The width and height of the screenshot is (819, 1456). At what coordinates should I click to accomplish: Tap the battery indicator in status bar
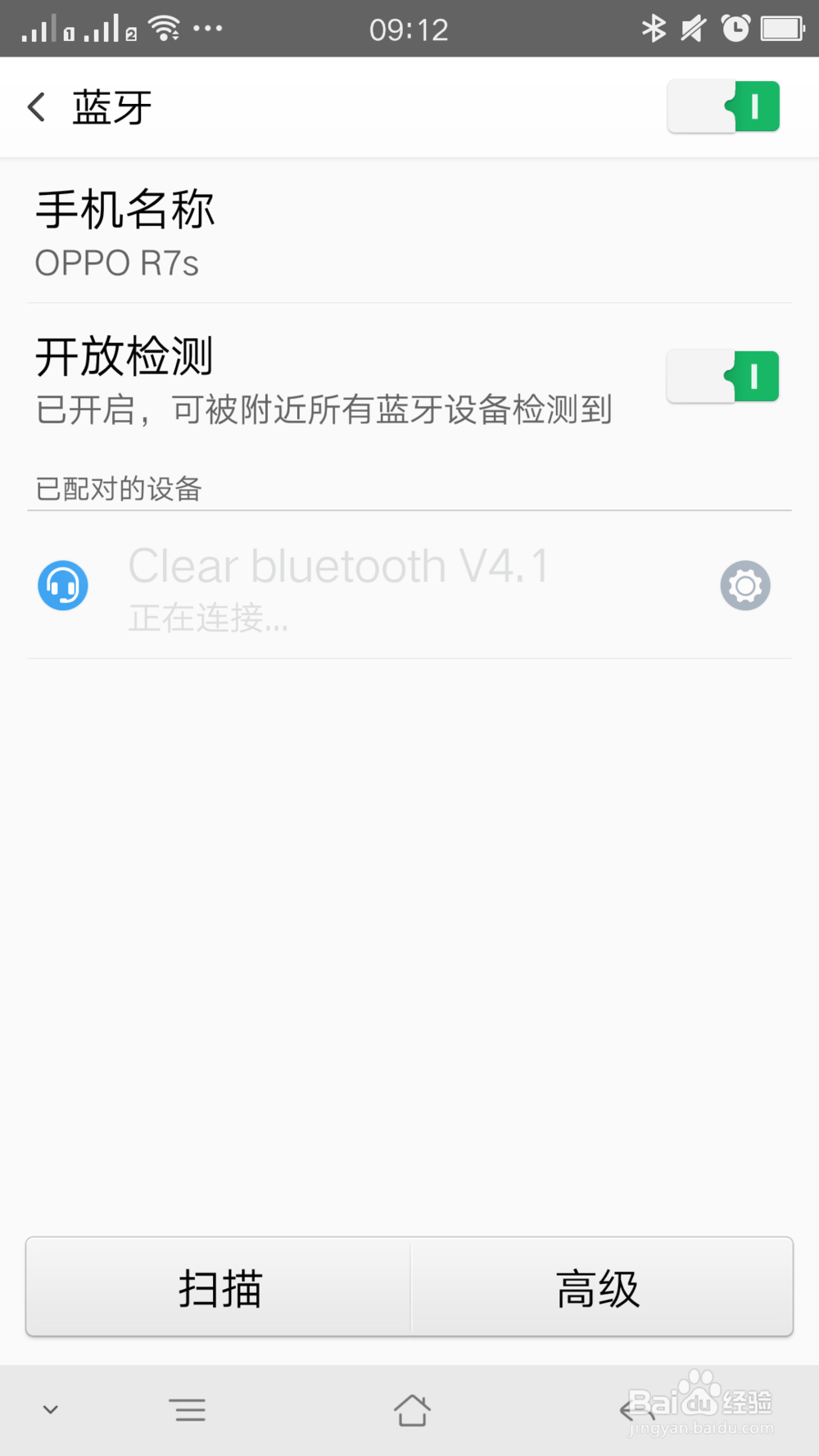point(782,27)
